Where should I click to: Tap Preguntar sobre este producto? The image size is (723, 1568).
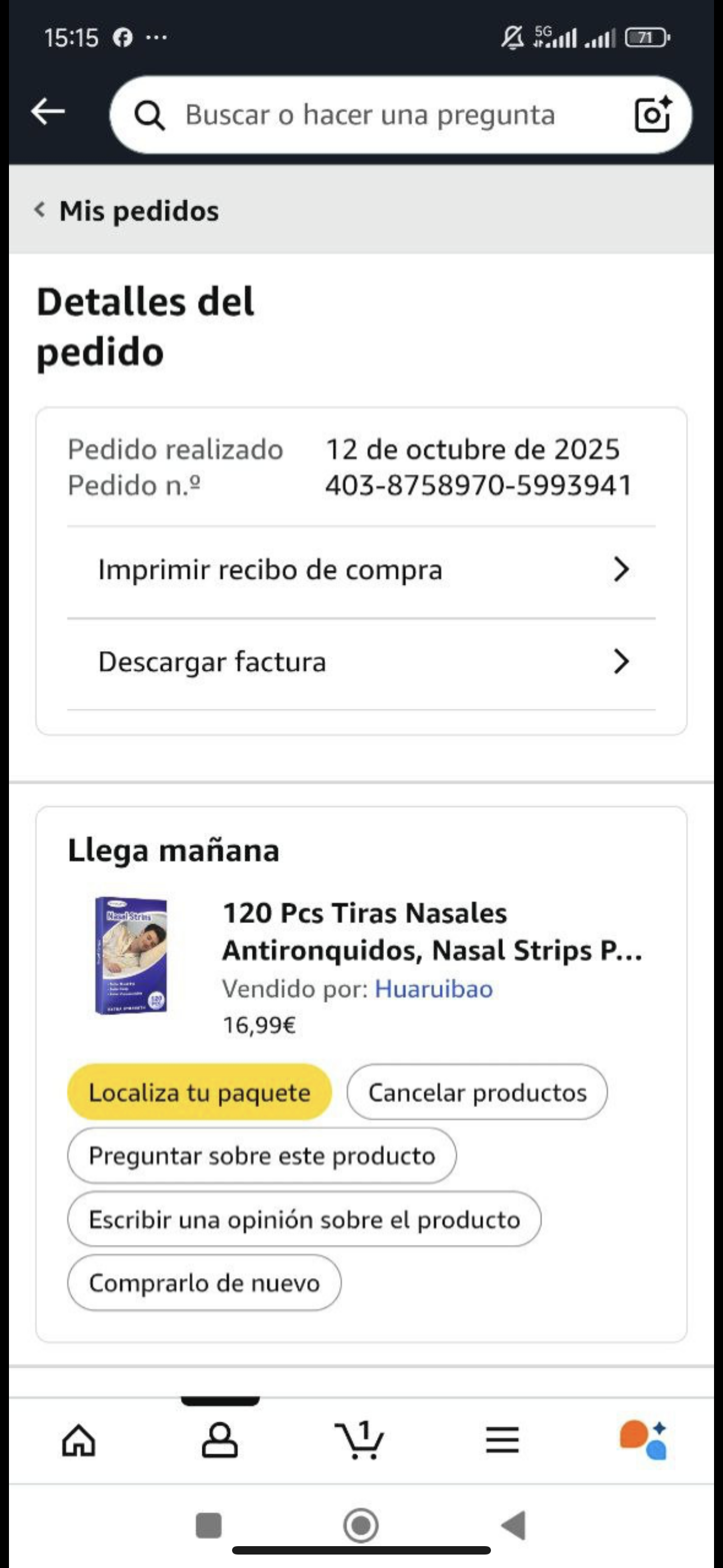click(262, 1156)
